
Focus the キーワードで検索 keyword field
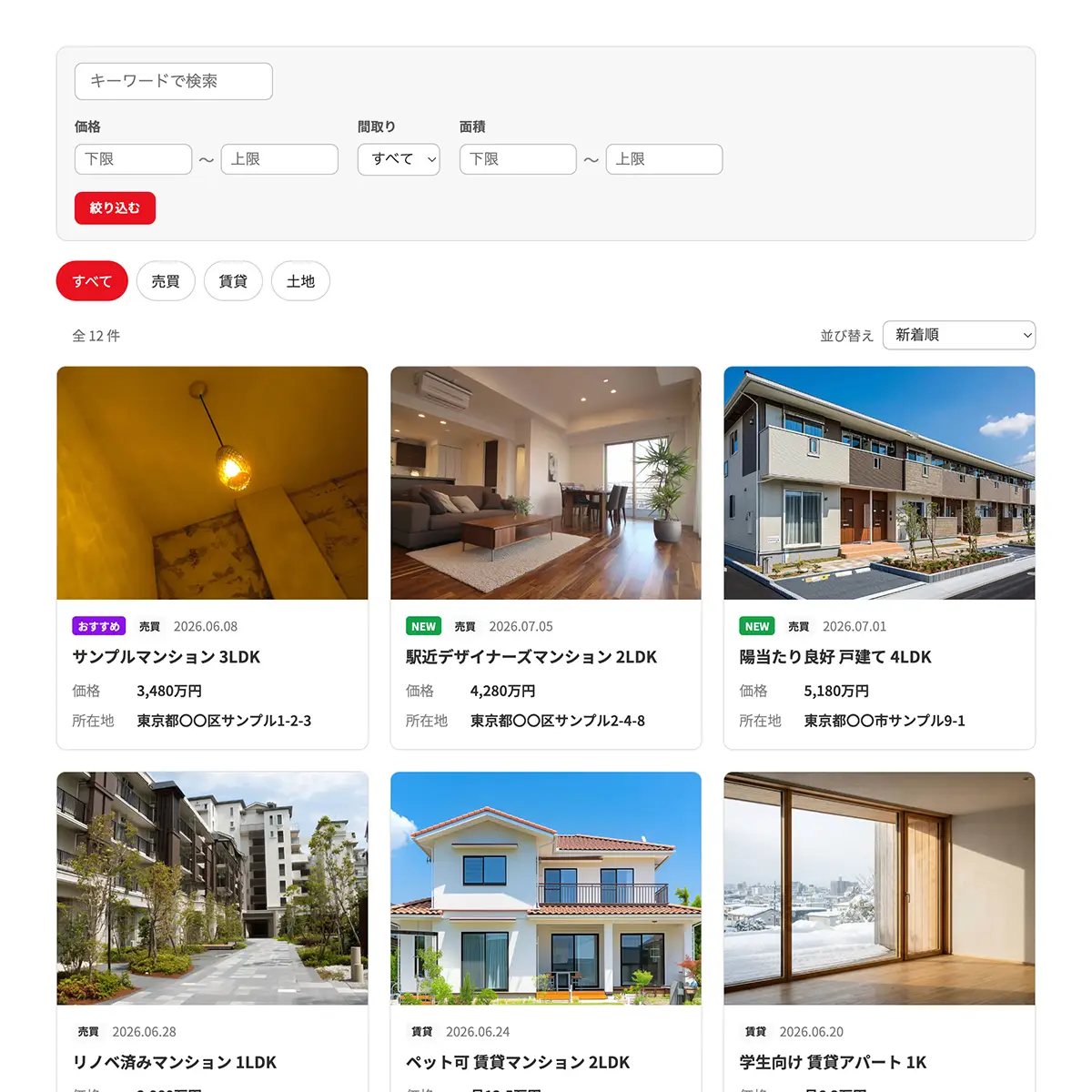click(x=174, y=81)
